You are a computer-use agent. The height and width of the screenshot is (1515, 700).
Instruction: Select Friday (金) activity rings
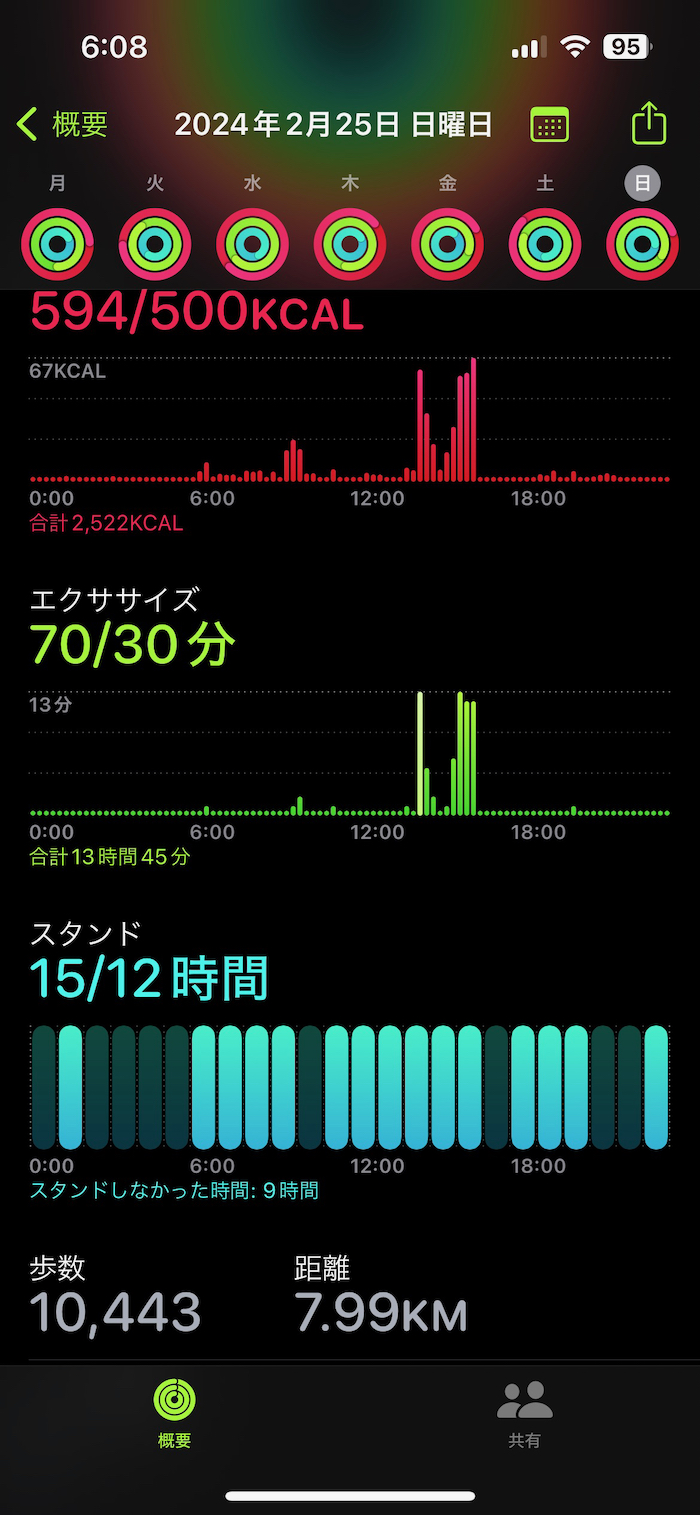[448, 244]
